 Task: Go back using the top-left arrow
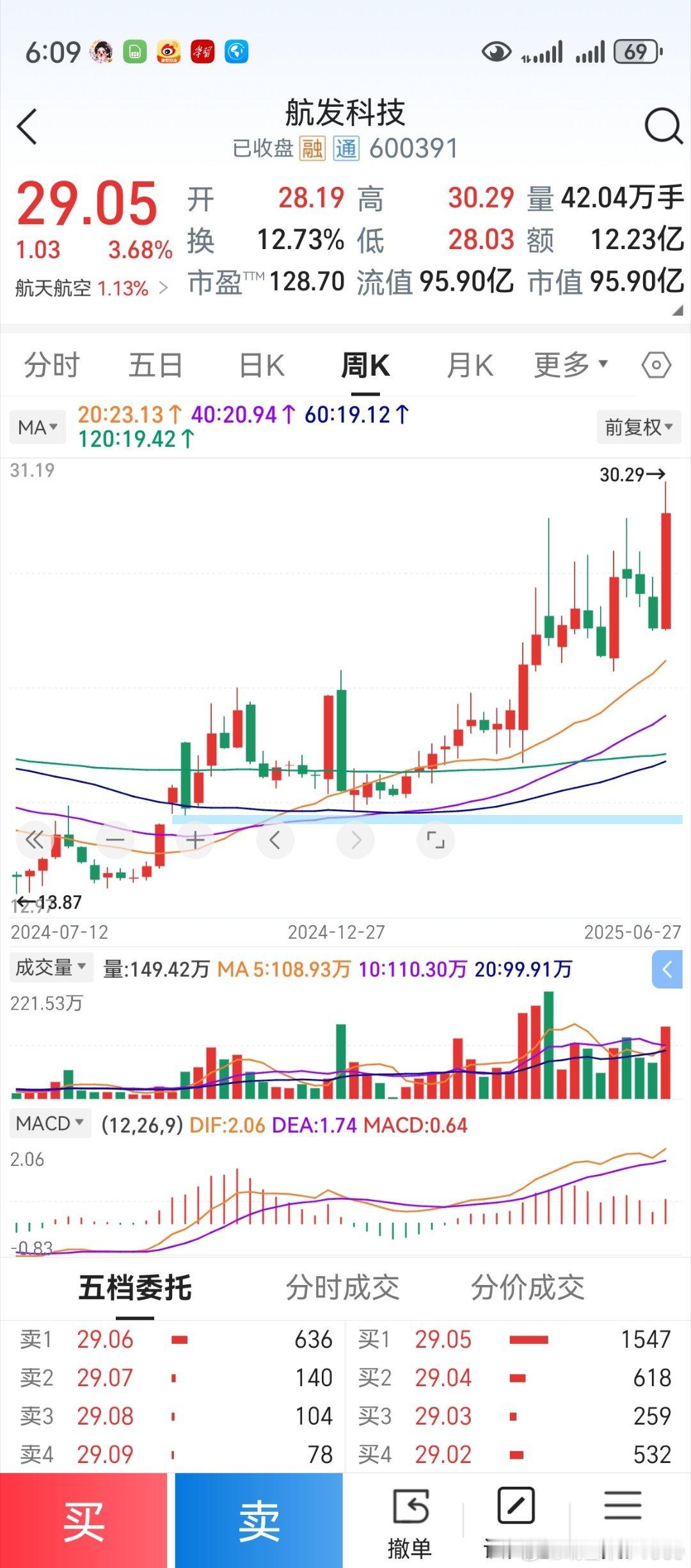pos(27,126)
